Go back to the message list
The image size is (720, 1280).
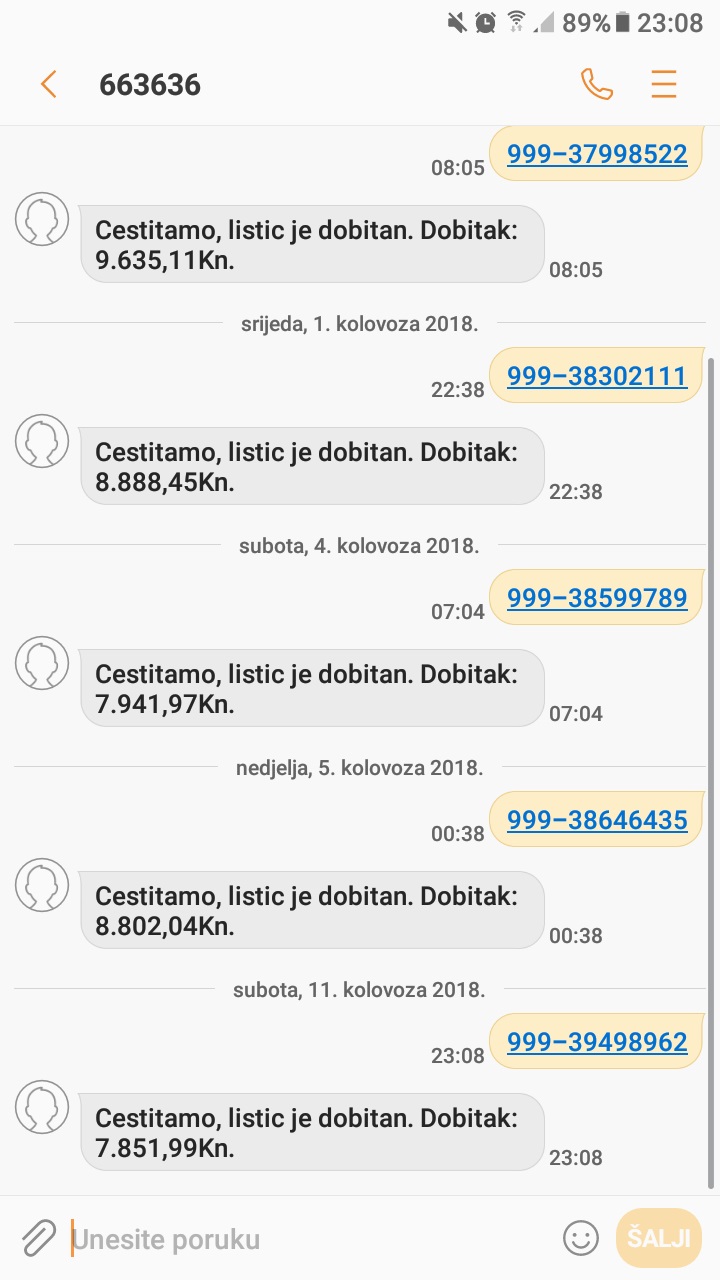tap(48, 85)
